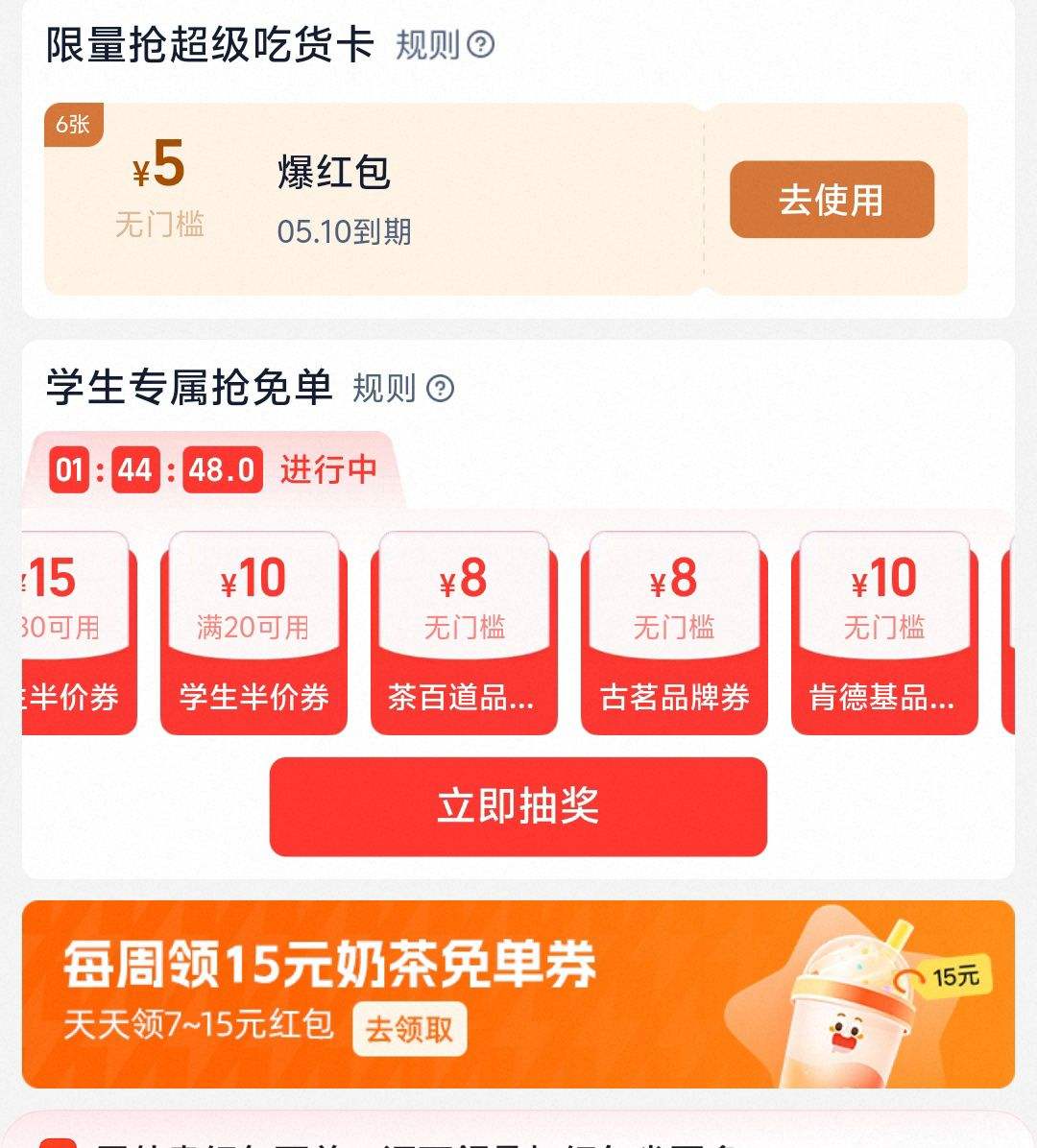The height and width of the screenshot is (1148, 1037).
Task: Select the 肯德基品牌 ¥10 coupon
Action: [884, 629]
